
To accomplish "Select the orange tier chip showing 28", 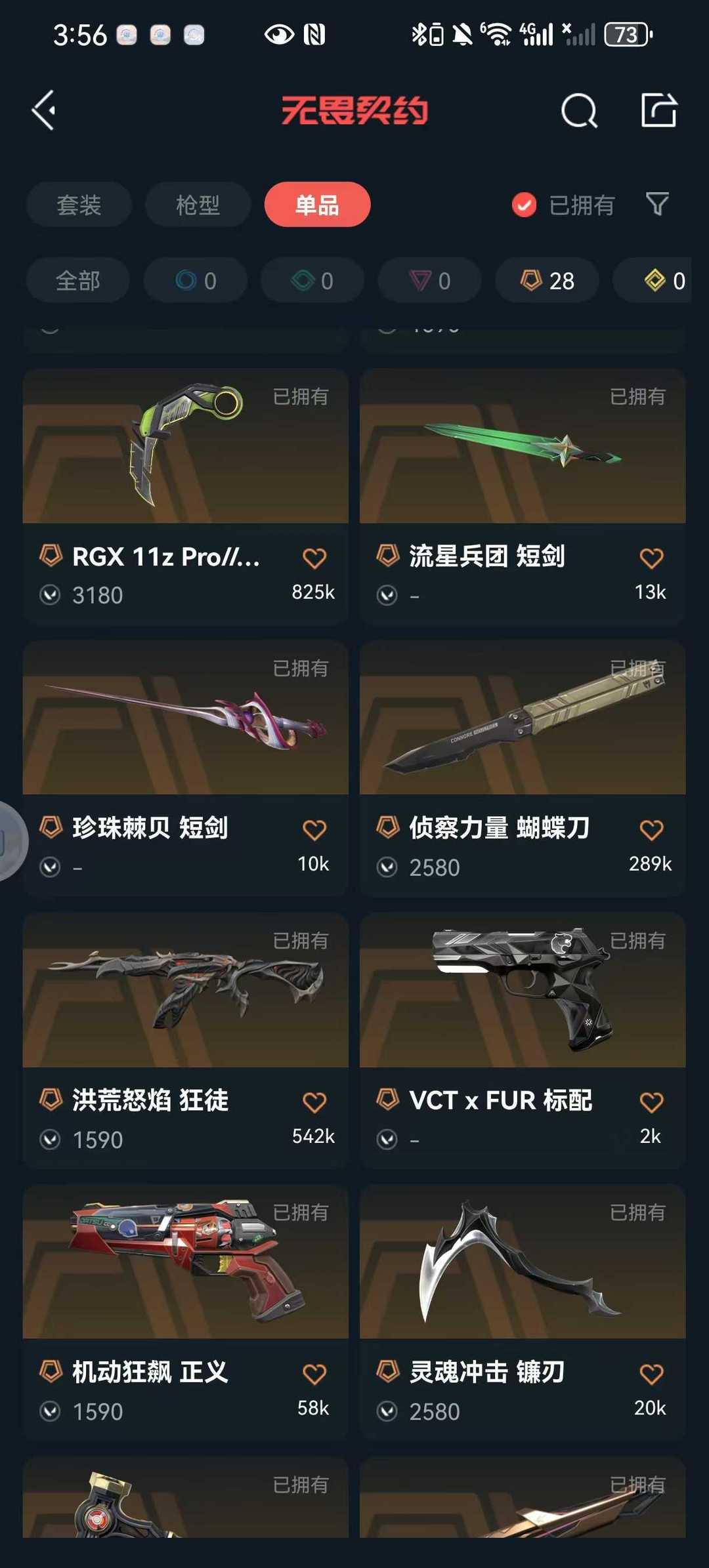I will point(547,280).
